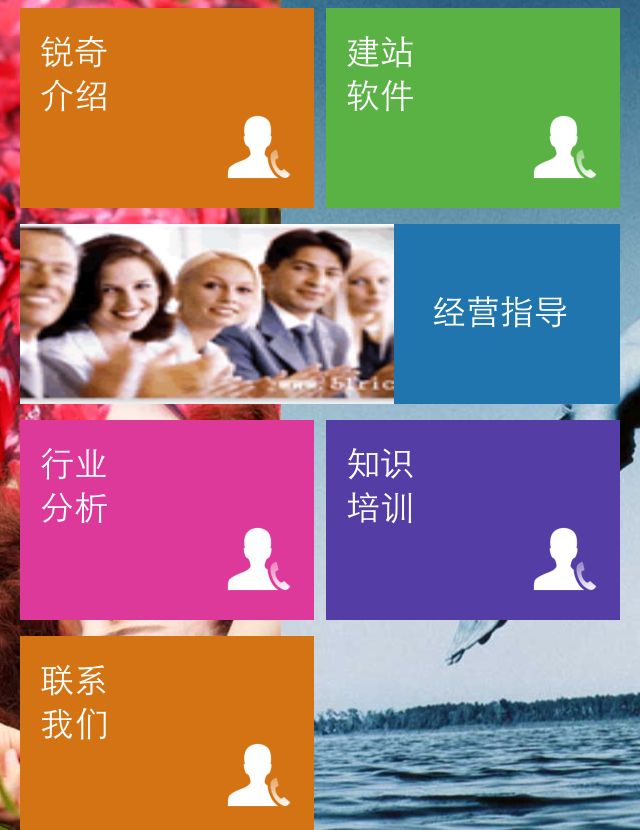The height and width of the screenshot is (830, 640).
Task: Go to the 知识培训 tile
Action: click(x=472, y=519)
